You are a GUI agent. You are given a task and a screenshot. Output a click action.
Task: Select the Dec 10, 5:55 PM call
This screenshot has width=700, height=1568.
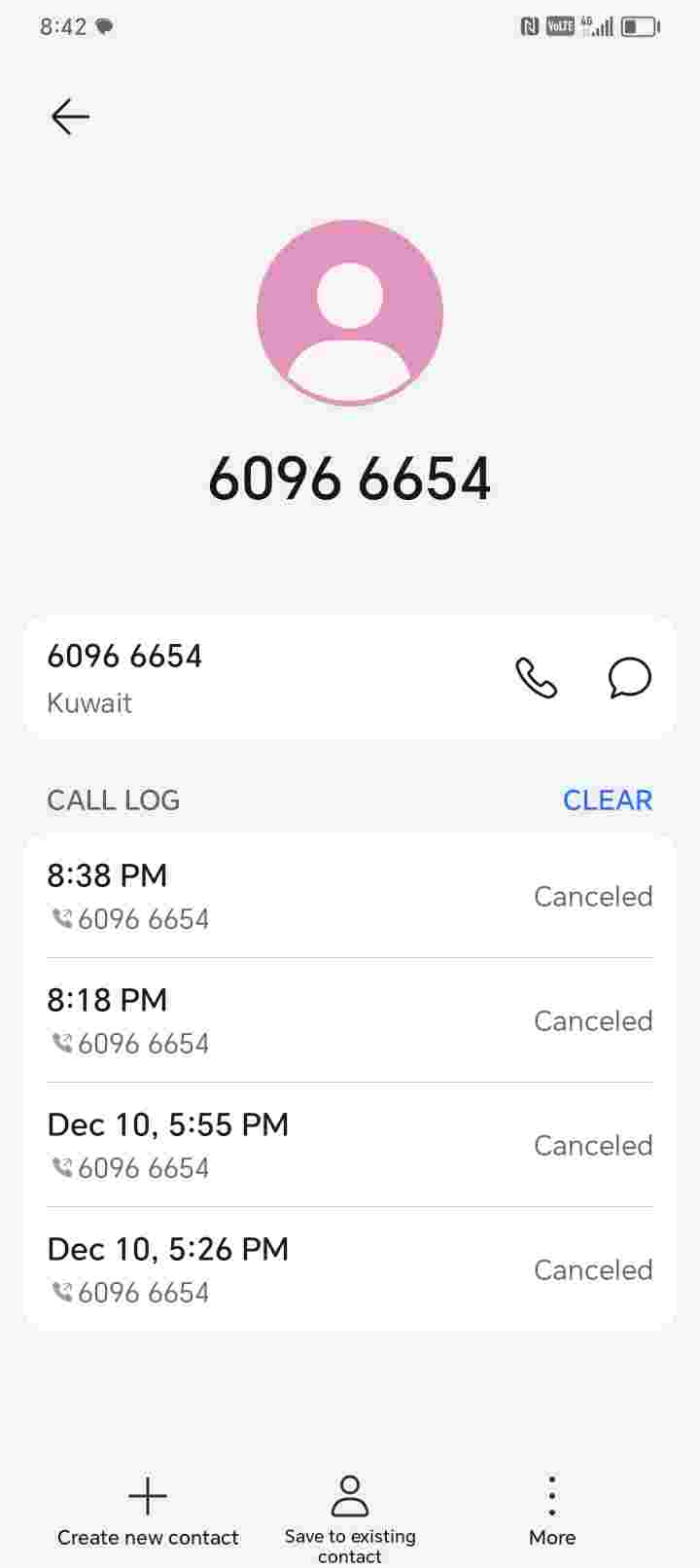click(349, 1145)
